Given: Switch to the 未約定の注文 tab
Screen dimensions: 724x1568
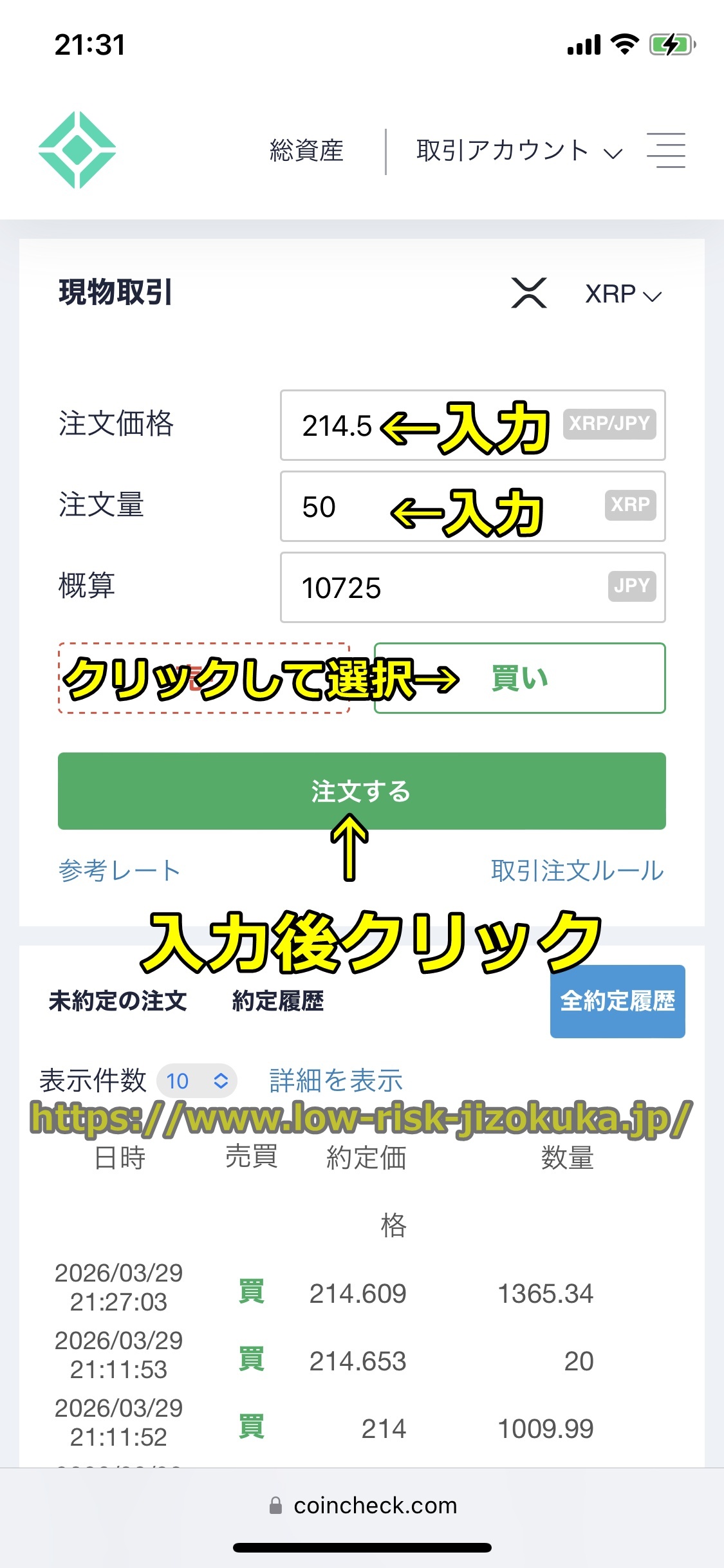Looking at the screenshot, I should click(118, 1001).
